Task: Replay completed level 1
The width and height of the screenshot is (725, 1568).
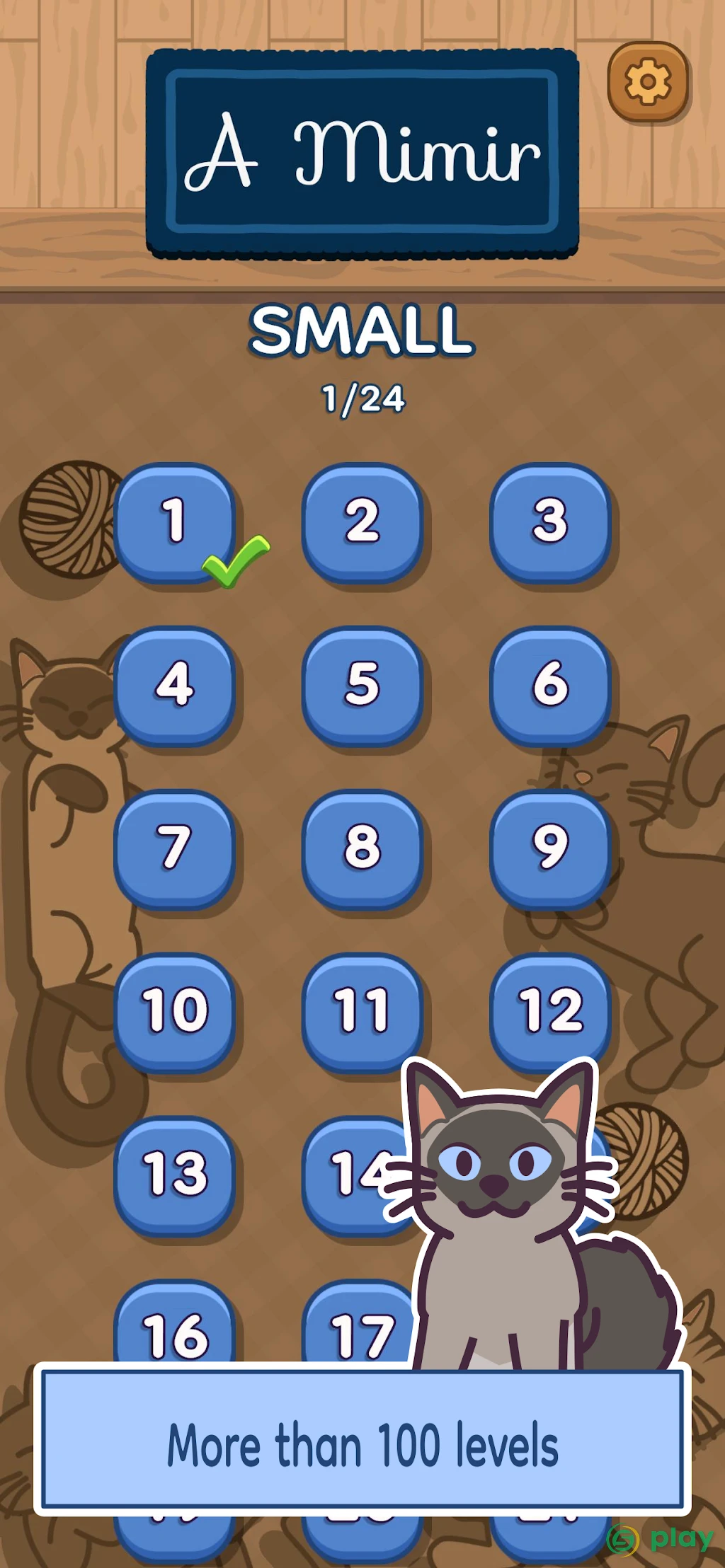Action: pos(174,523)
